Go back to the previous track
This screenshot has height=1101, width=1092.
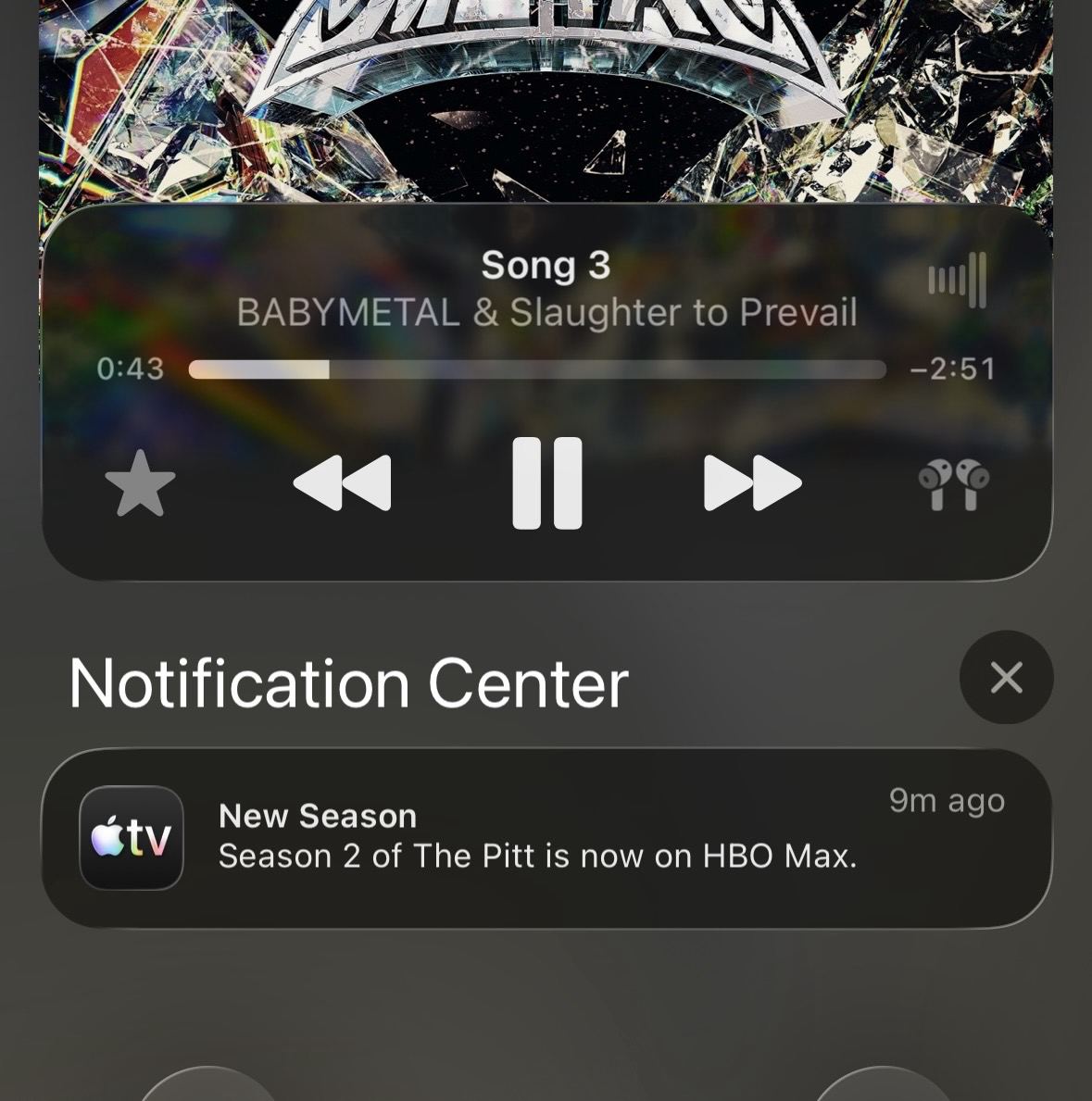pyautogui.click(x=343, y=483)
